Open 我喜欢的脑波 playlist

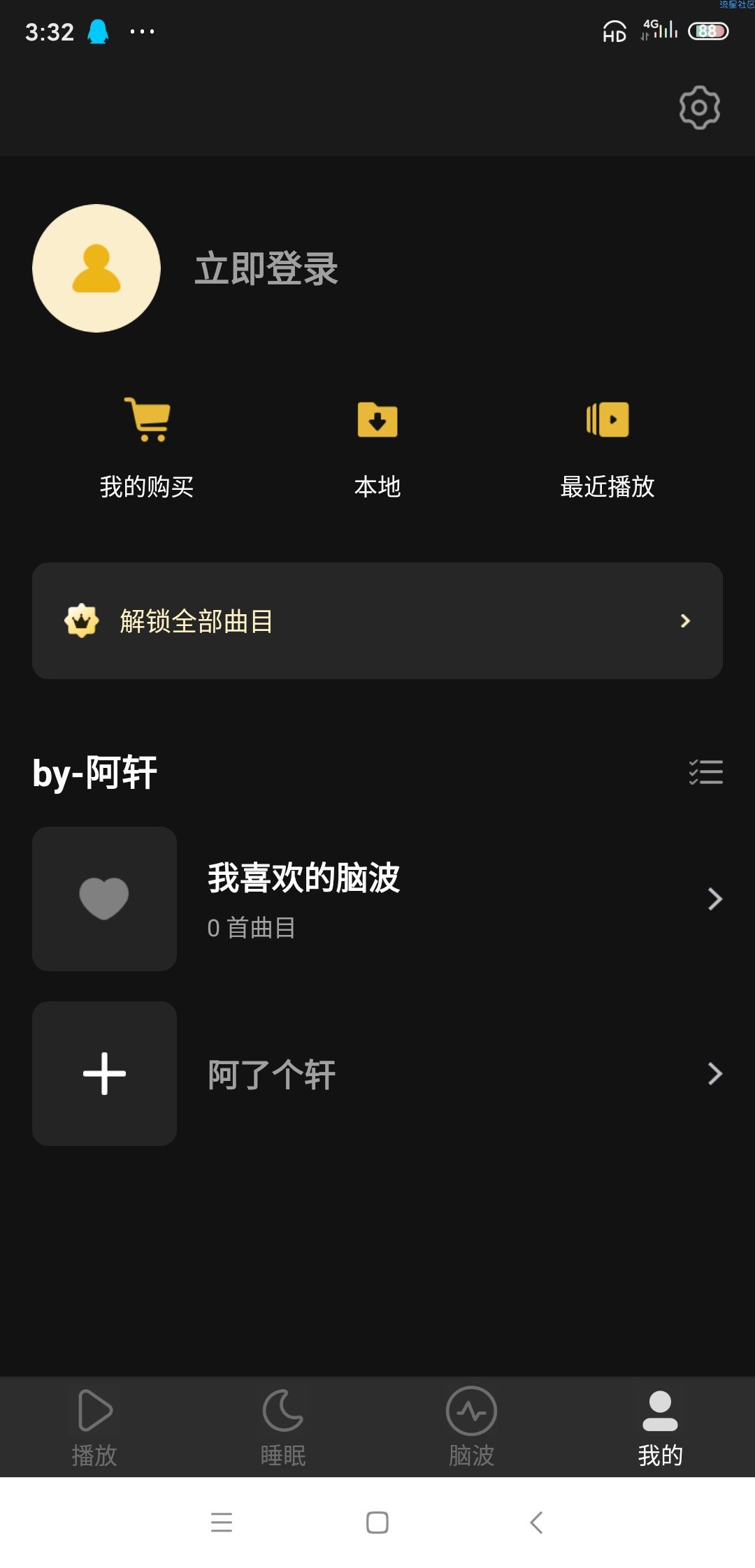(377, 899)
